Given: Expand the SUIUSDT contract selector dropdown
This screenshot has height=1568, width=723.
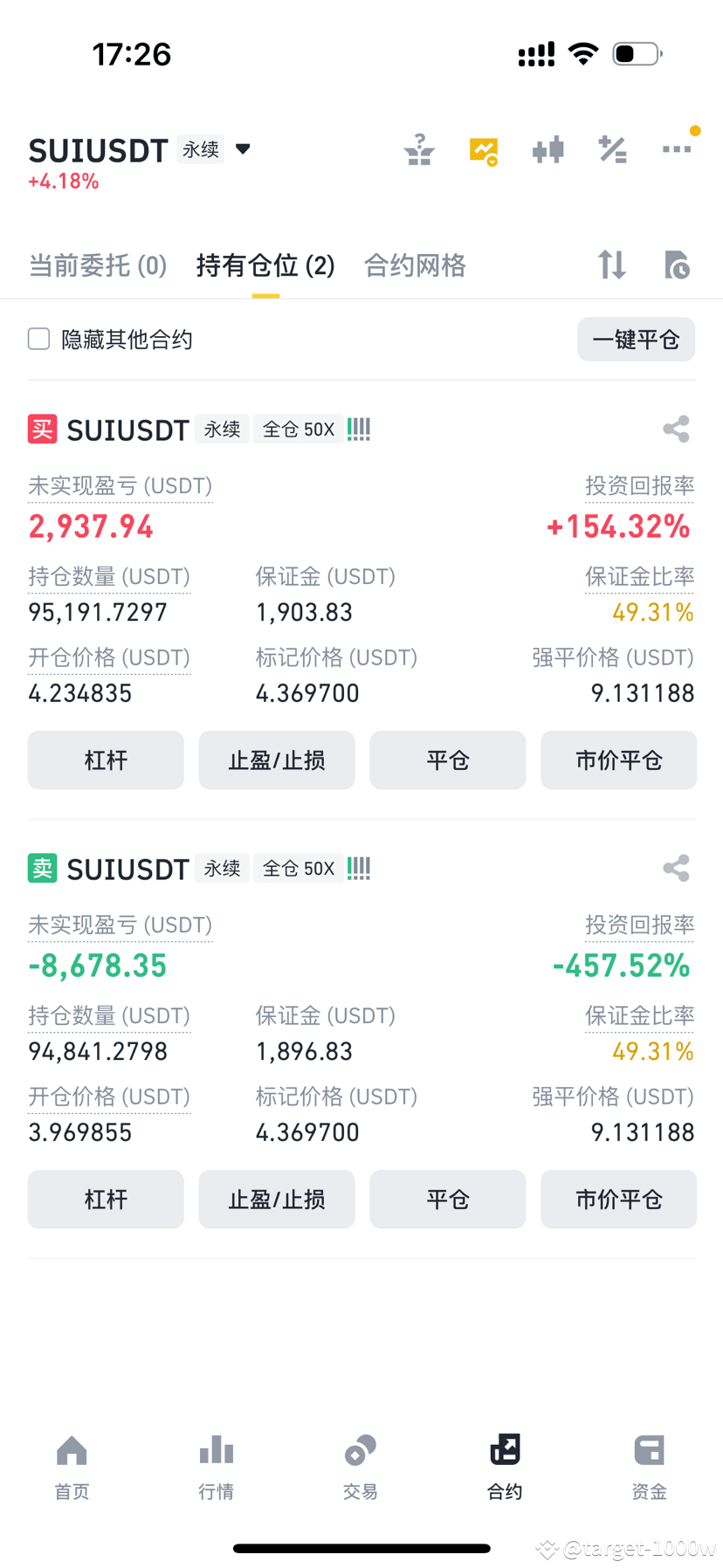Looking at the screenshot, I should coord(242,148).
